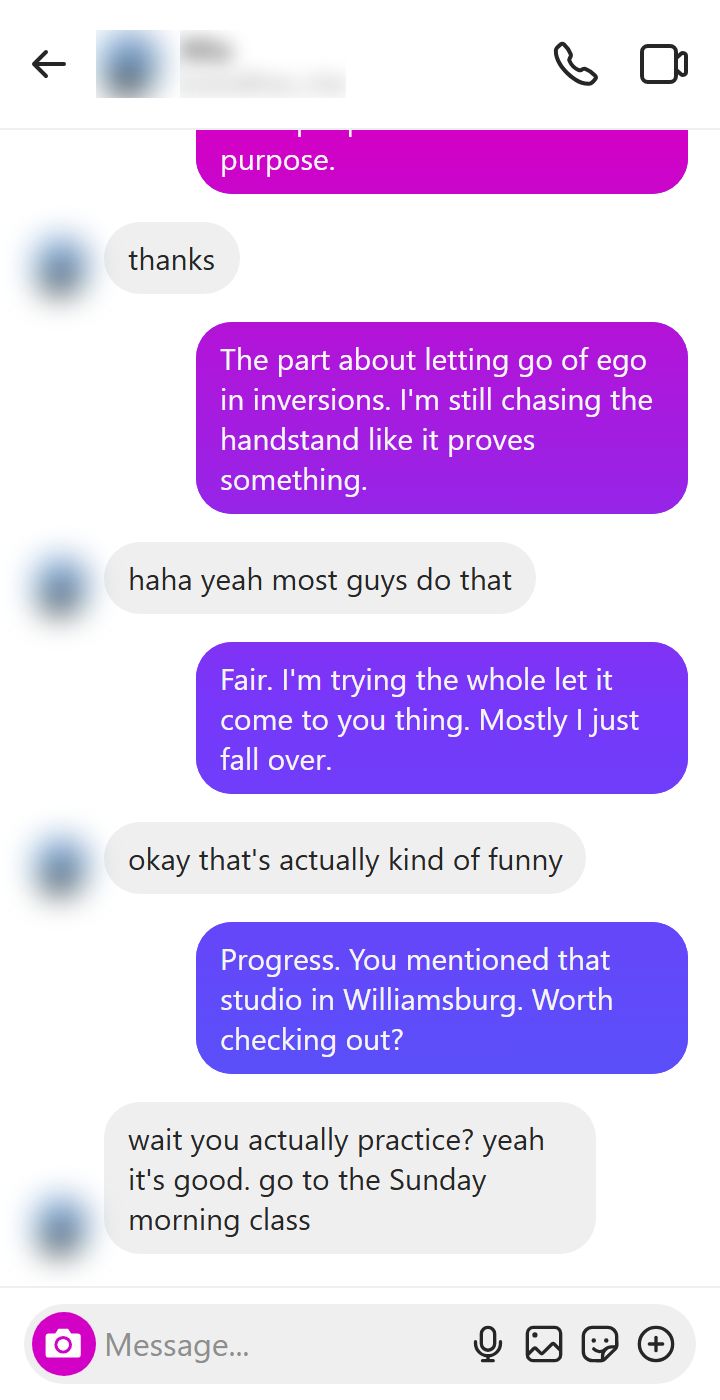Open the camera to send a photo
The image size is (720, 1400).
pos(64,1344)
